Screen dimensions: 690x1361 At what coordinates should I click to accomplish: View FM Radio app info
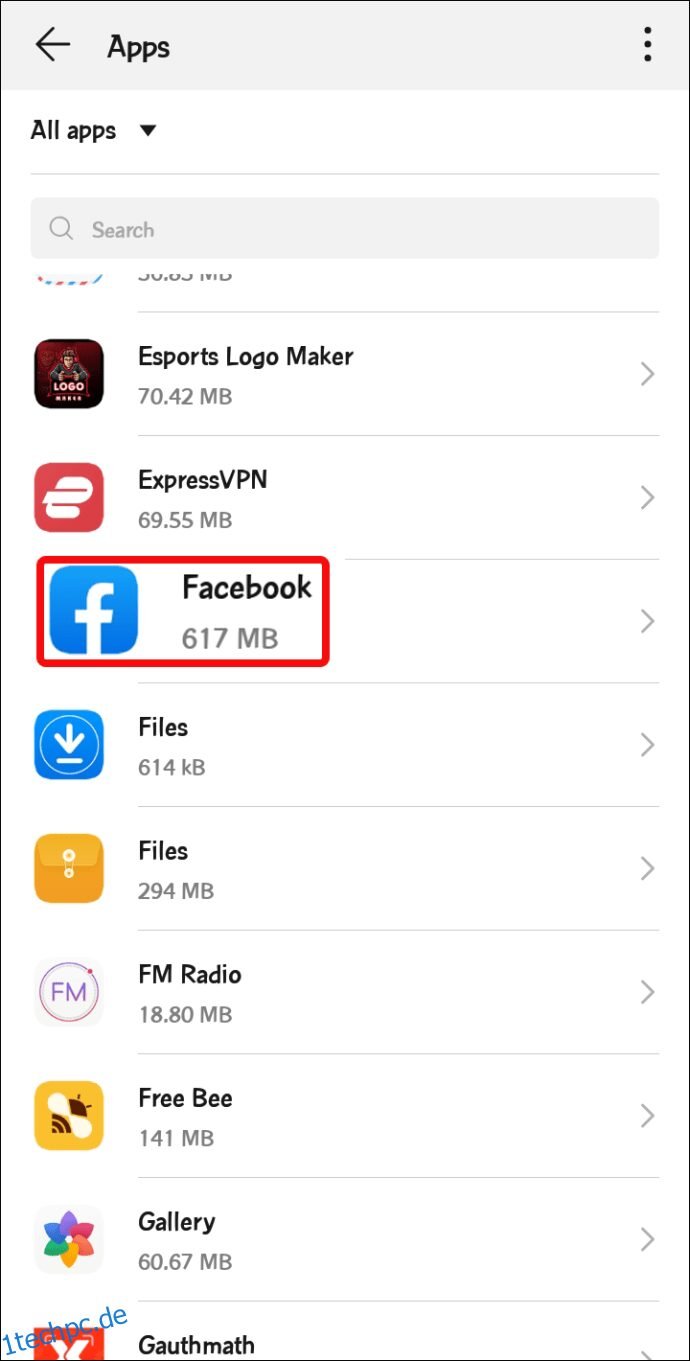[345, 992]
